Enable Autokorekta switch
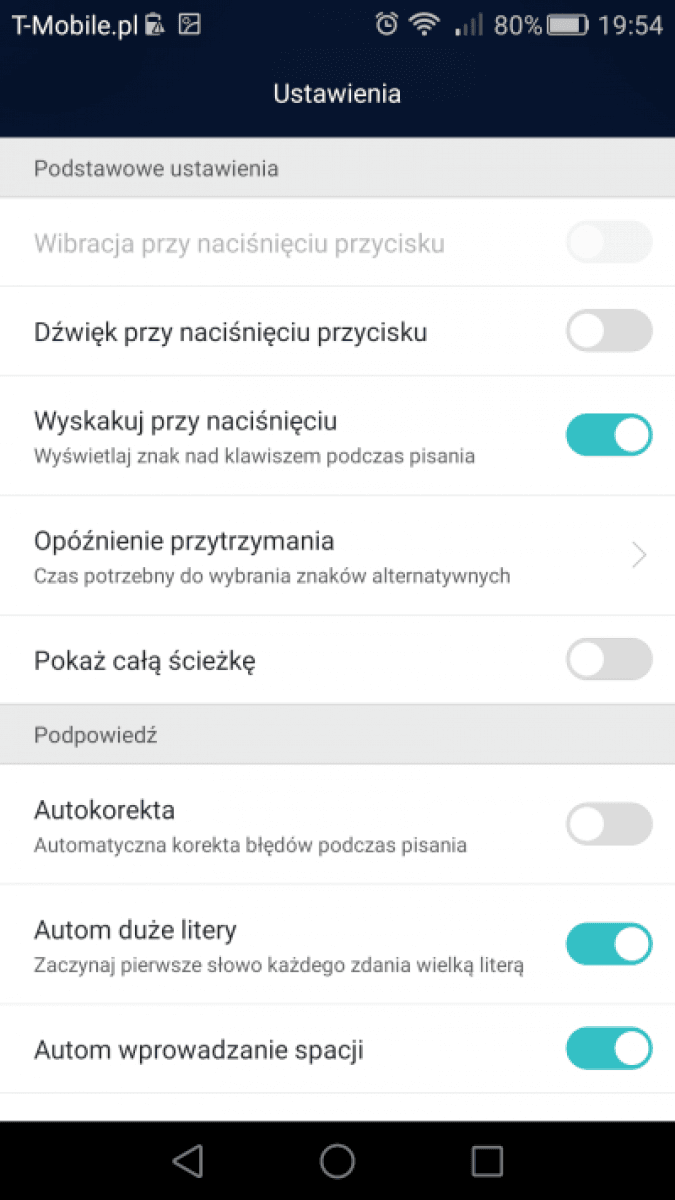Screen dimensions: 675x1200 [x=609, y=824]
